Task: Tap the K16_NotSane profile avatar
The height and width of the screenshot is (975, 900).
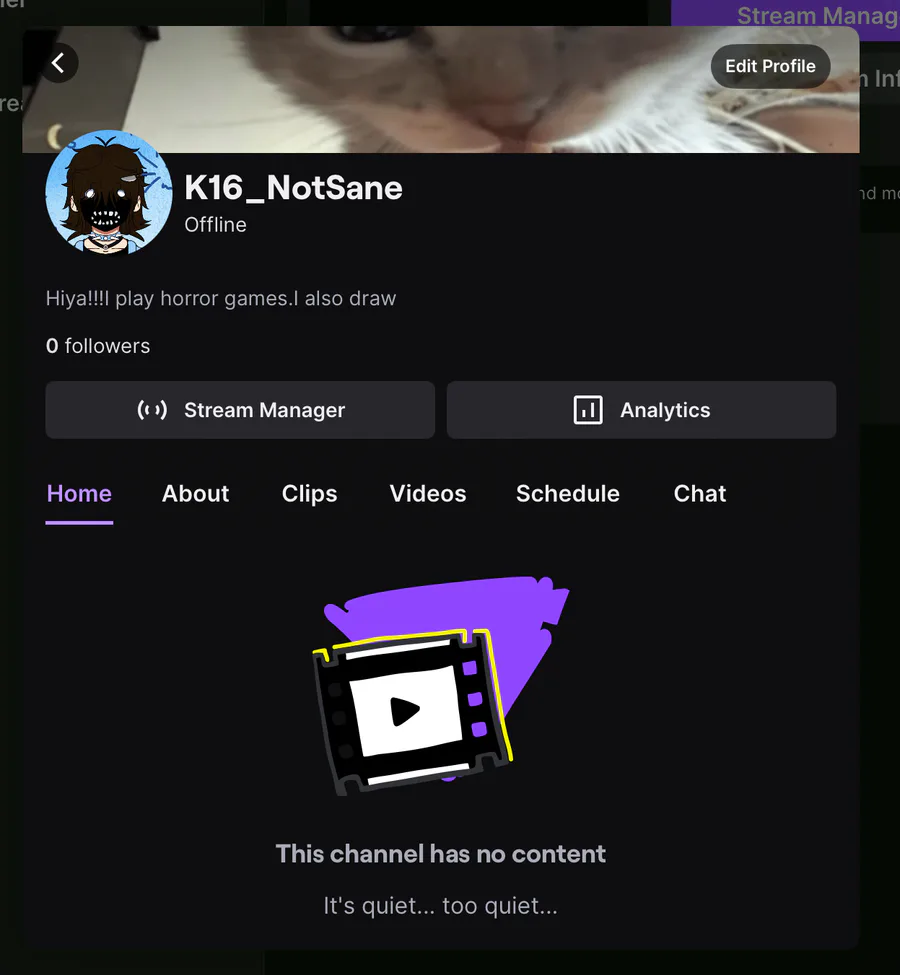Action: tap(109, 193)
